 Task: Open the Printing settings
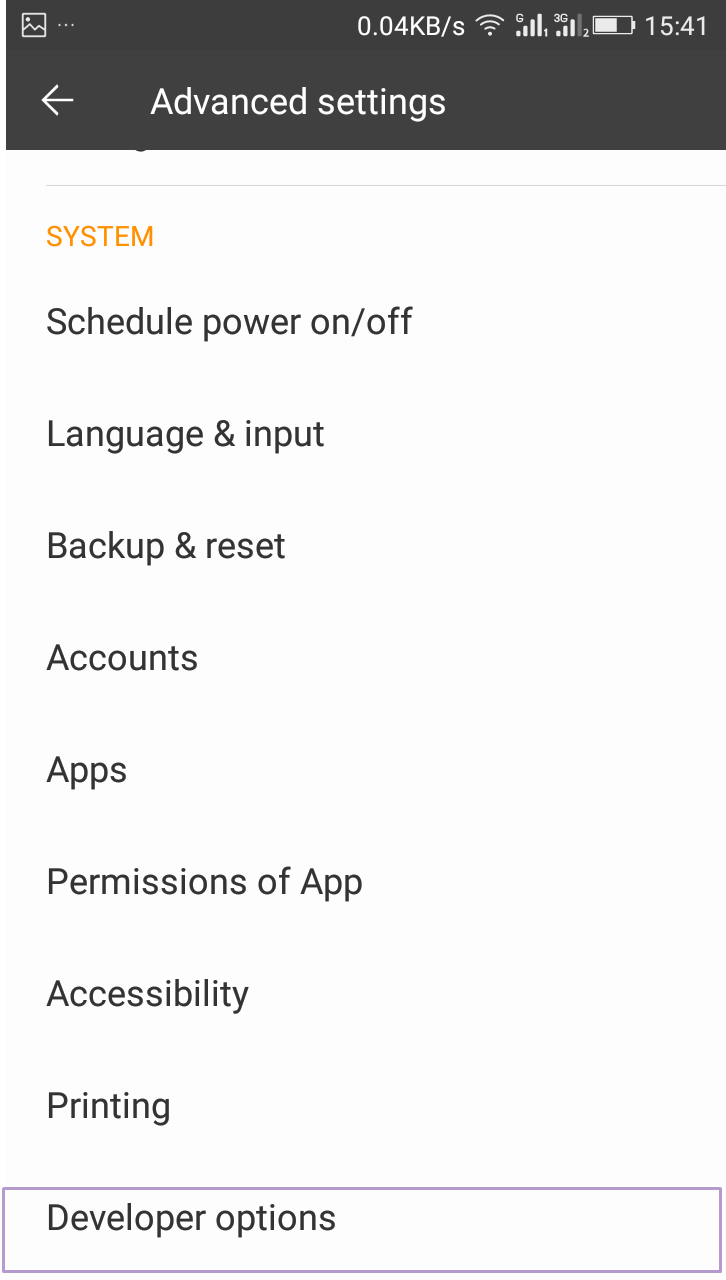click(108, 1106)
